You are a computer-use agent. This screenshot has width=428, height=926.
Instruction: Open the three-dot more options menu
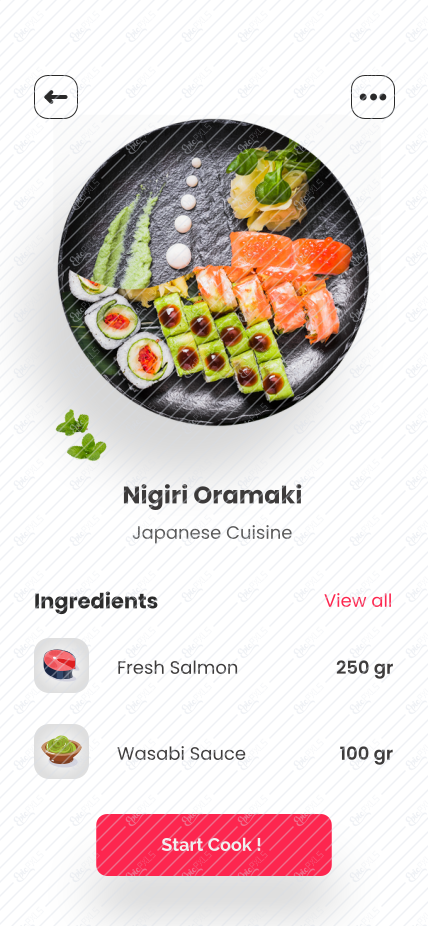tap(373, 97)
